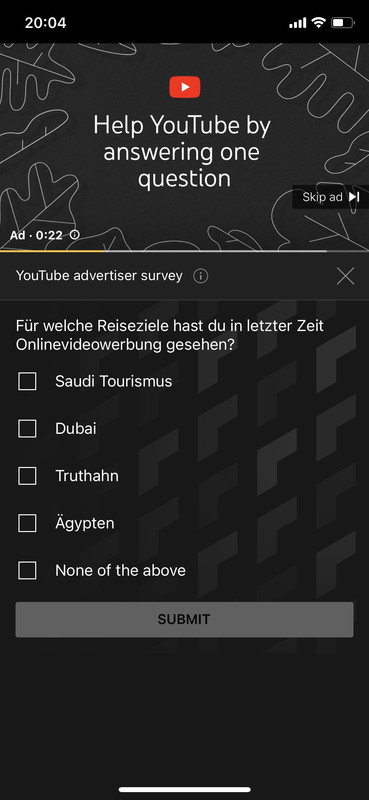Check the Saudi Tourismus option

pos(27,381)
